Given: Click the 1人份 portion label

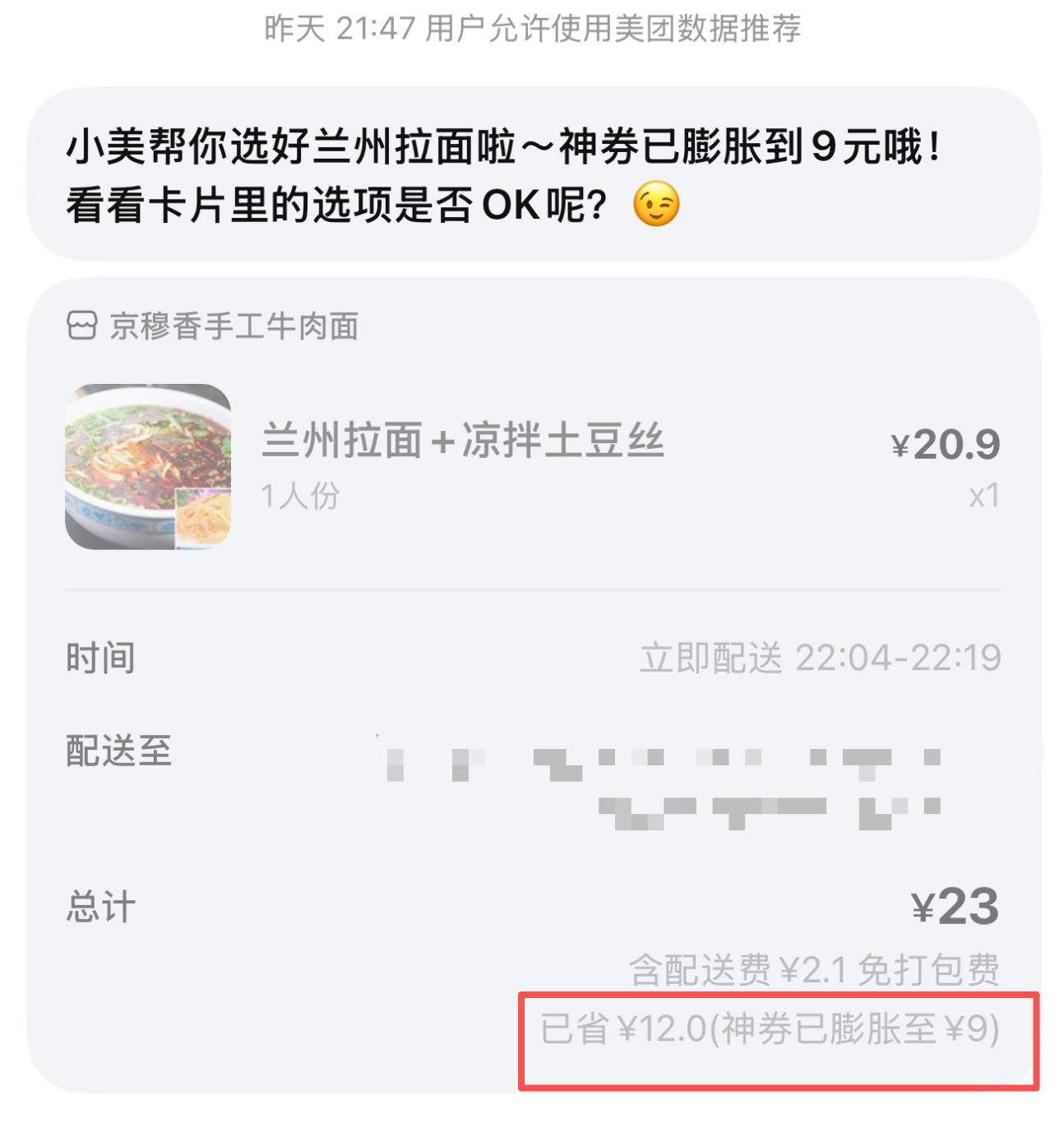Looking at the screenshot, I should (300, 495).
